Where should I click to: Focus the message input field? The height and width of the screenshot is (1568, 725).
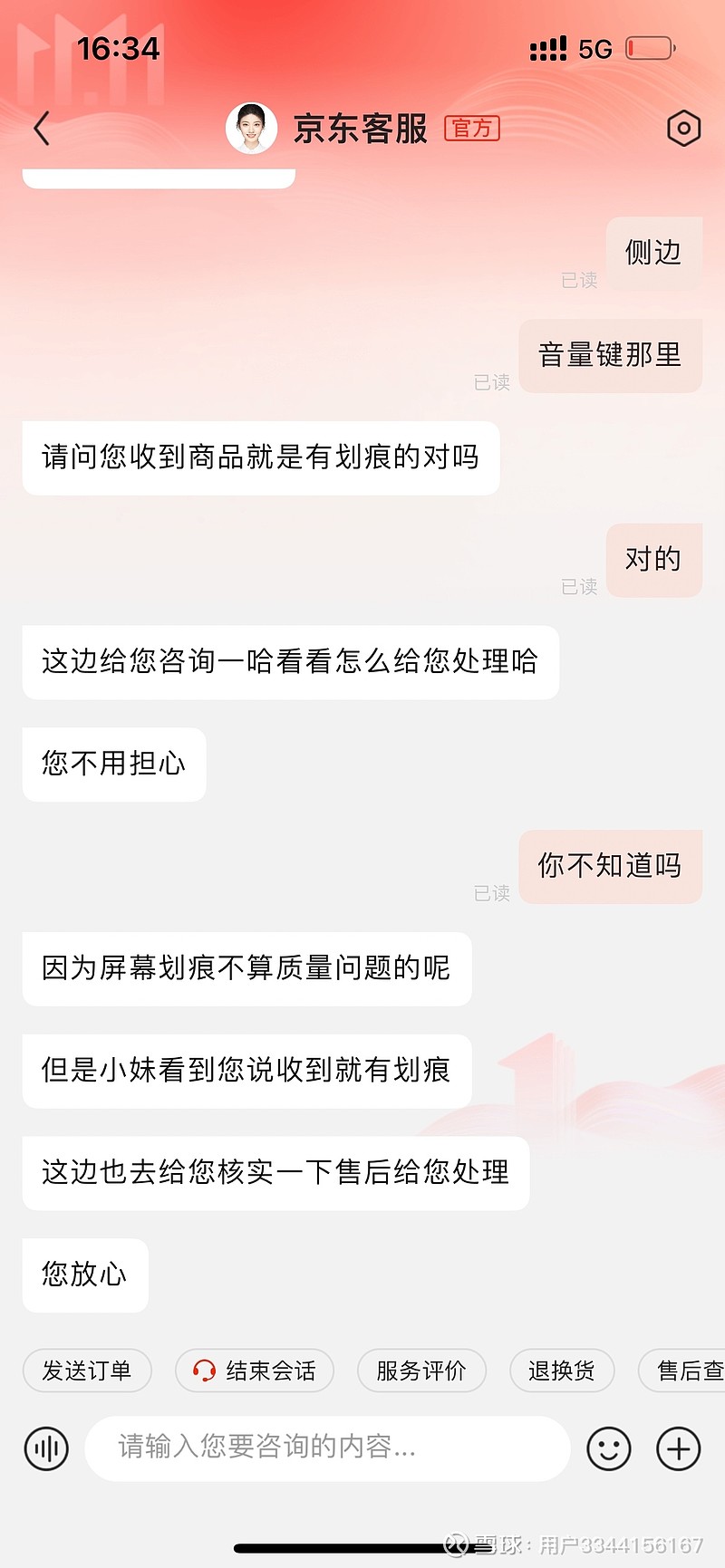327,1448
